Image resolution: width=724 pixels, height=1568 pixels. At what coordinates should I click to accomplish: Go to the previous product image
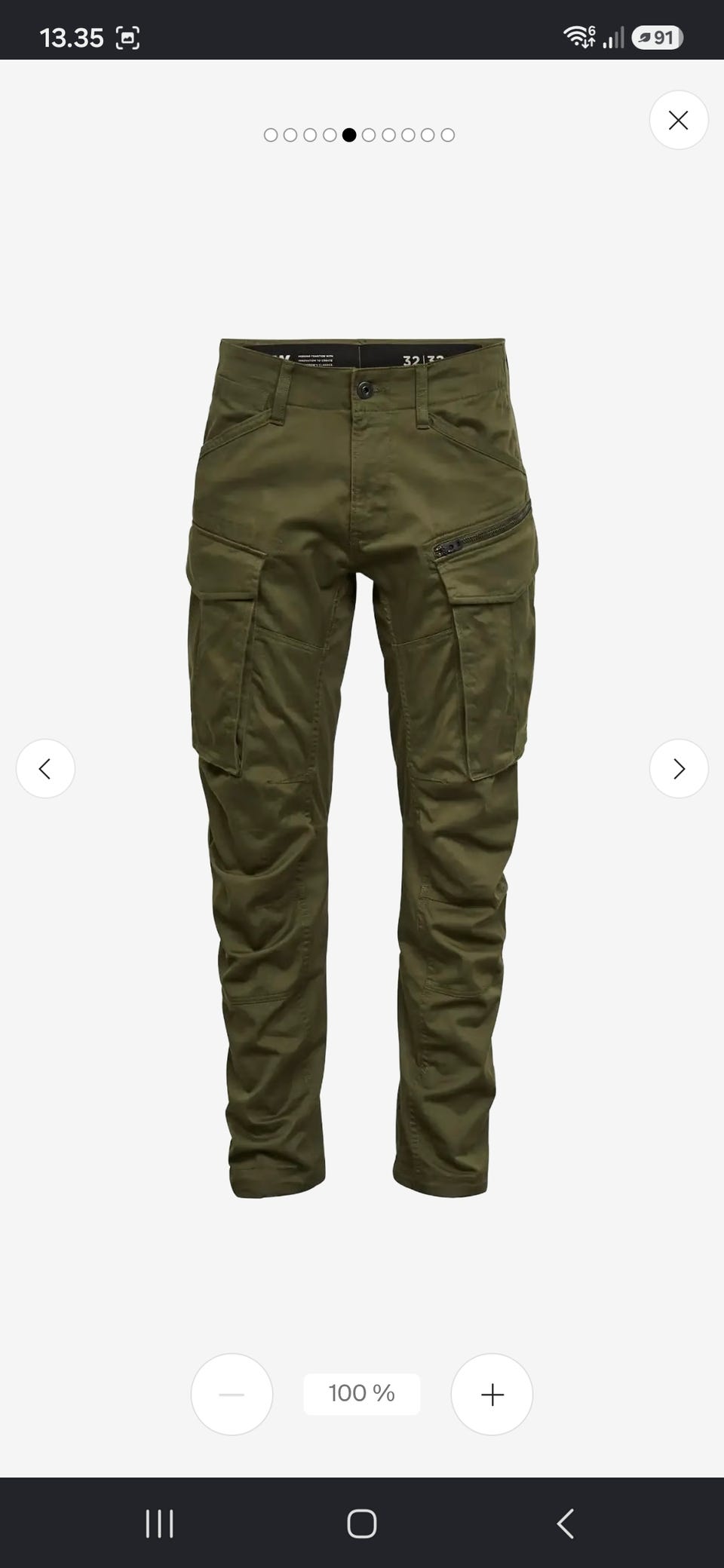45,768
